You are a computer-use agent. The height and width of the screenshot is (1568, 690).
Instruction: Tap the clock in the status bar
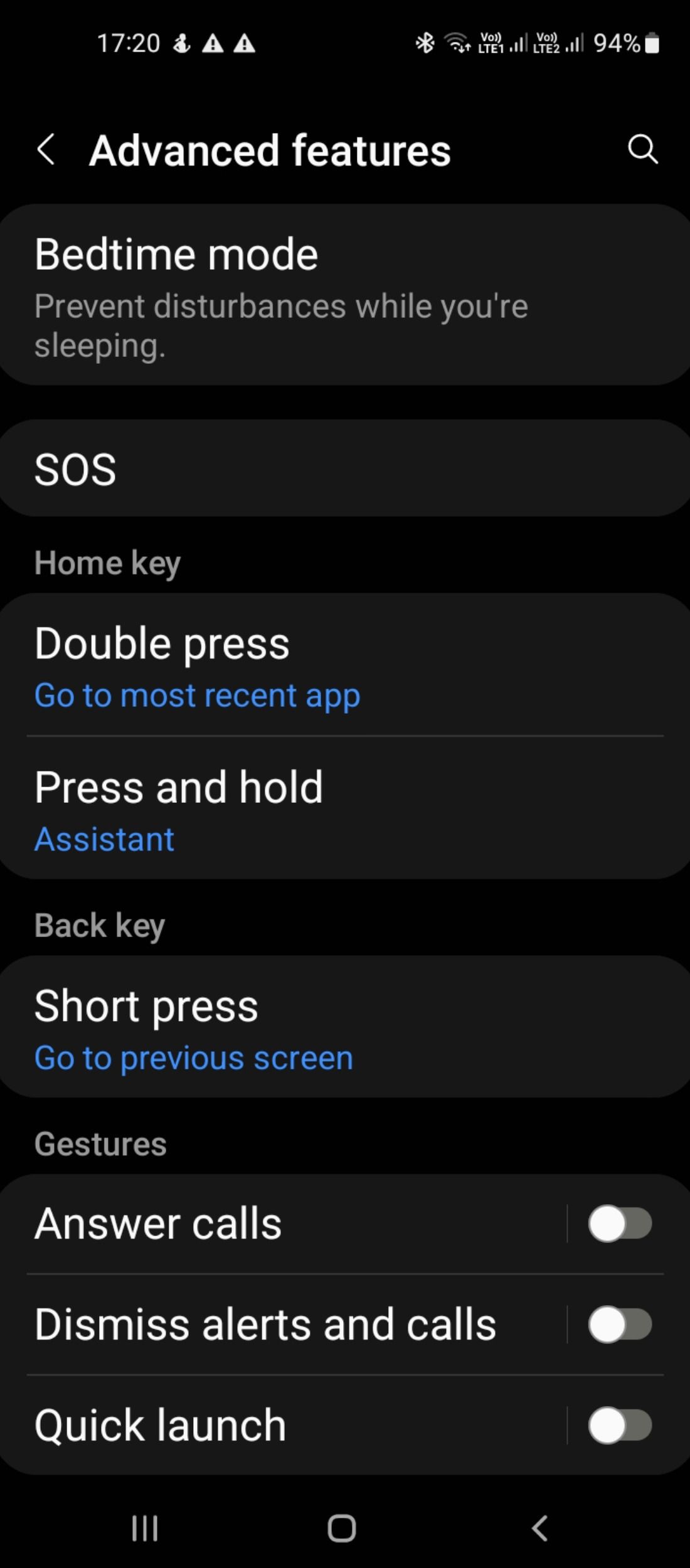pyautogui.click(x=129, y=43)
